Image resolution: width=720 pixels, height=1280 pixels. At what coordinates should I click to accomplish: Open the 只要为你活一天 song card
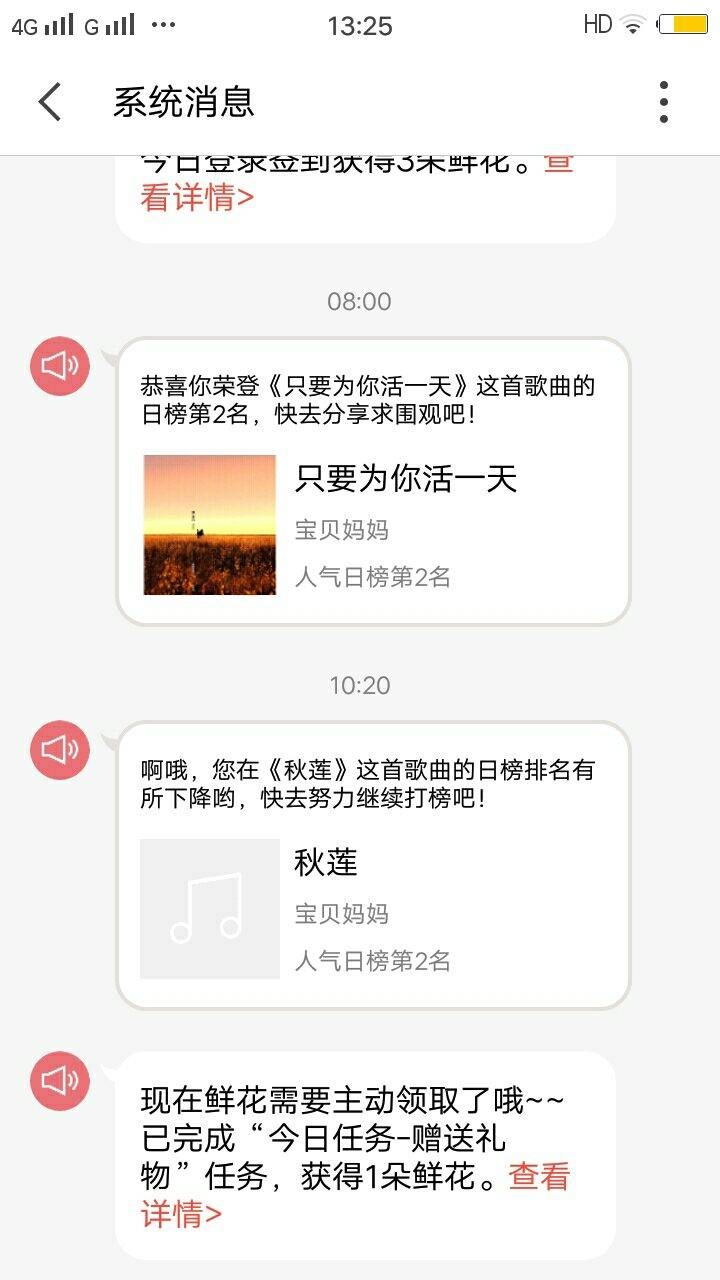tap(374, 525)
